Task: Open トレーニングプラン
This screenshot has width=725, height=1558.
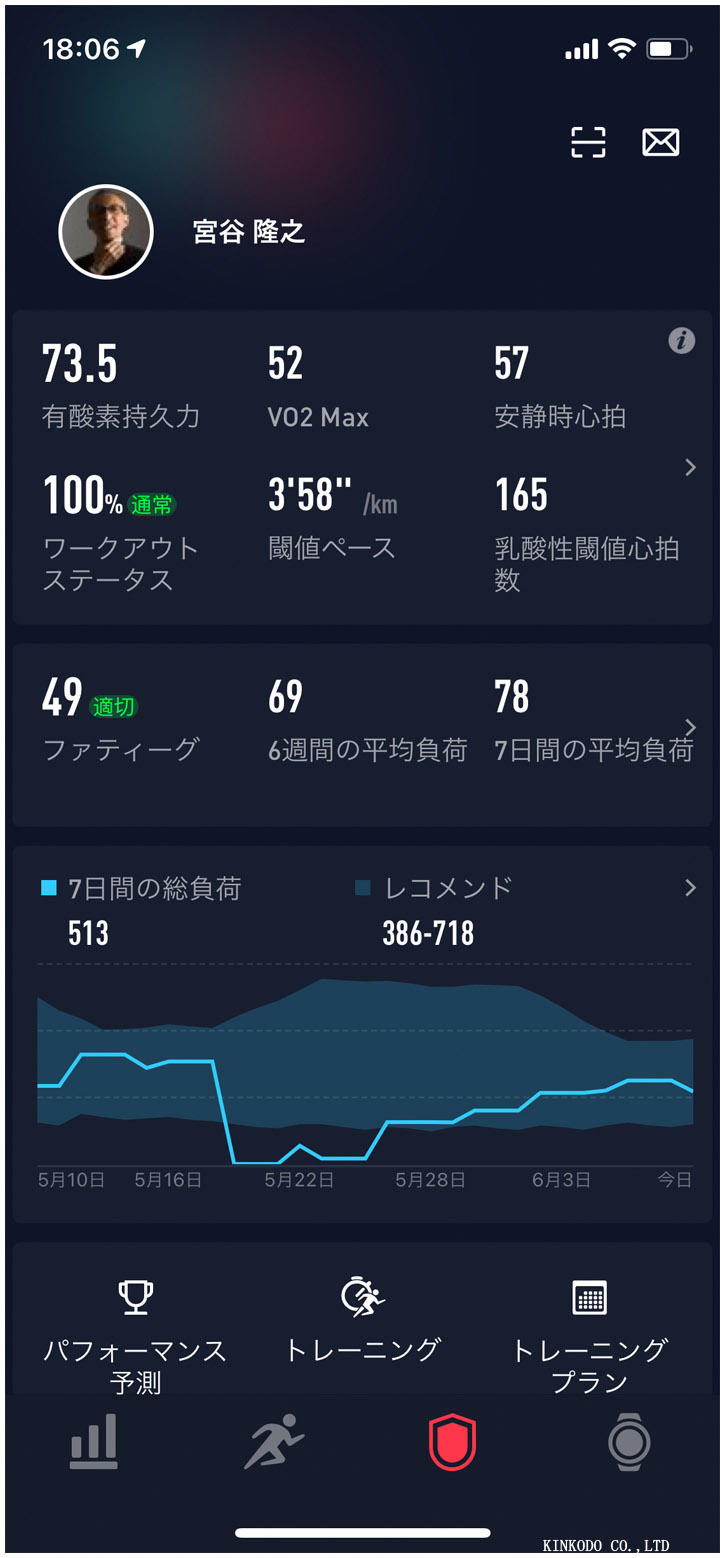Action: [x=589, y=1337]
